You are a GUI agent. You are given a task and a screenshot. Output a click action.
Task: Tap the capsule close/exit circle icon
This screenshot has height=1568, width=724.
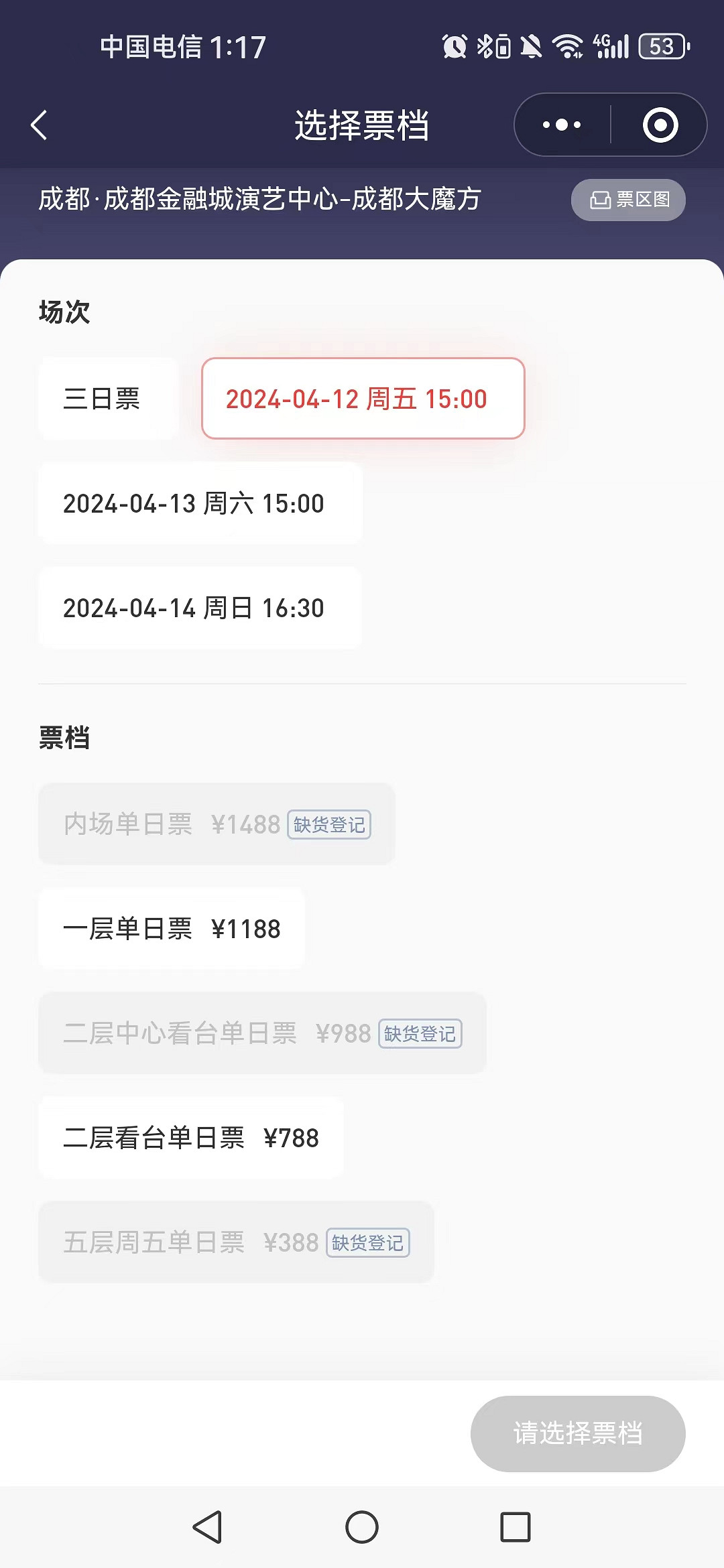click(660, 125)
